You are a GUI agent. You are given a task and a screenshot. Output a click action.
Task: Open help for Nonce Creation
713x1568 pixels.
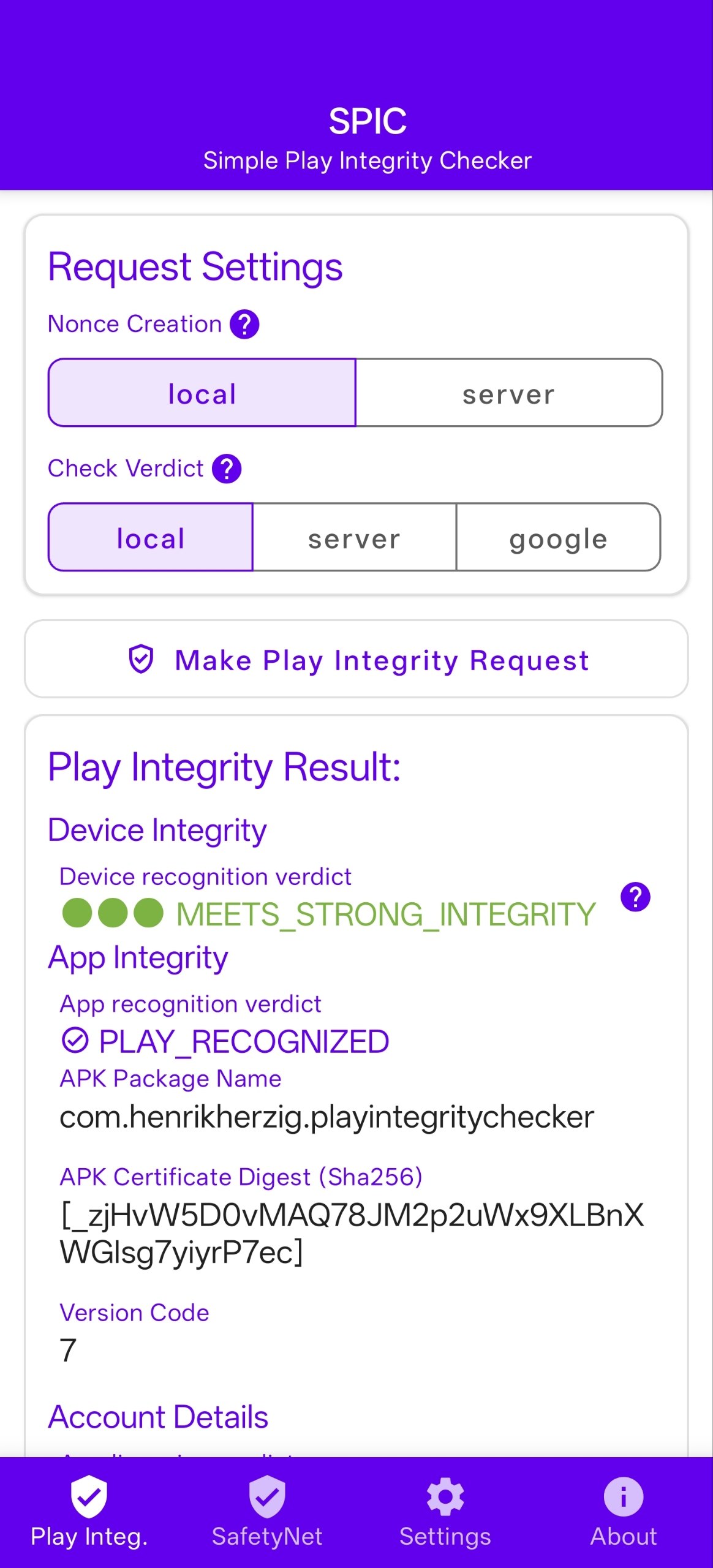tap(244, 325)
